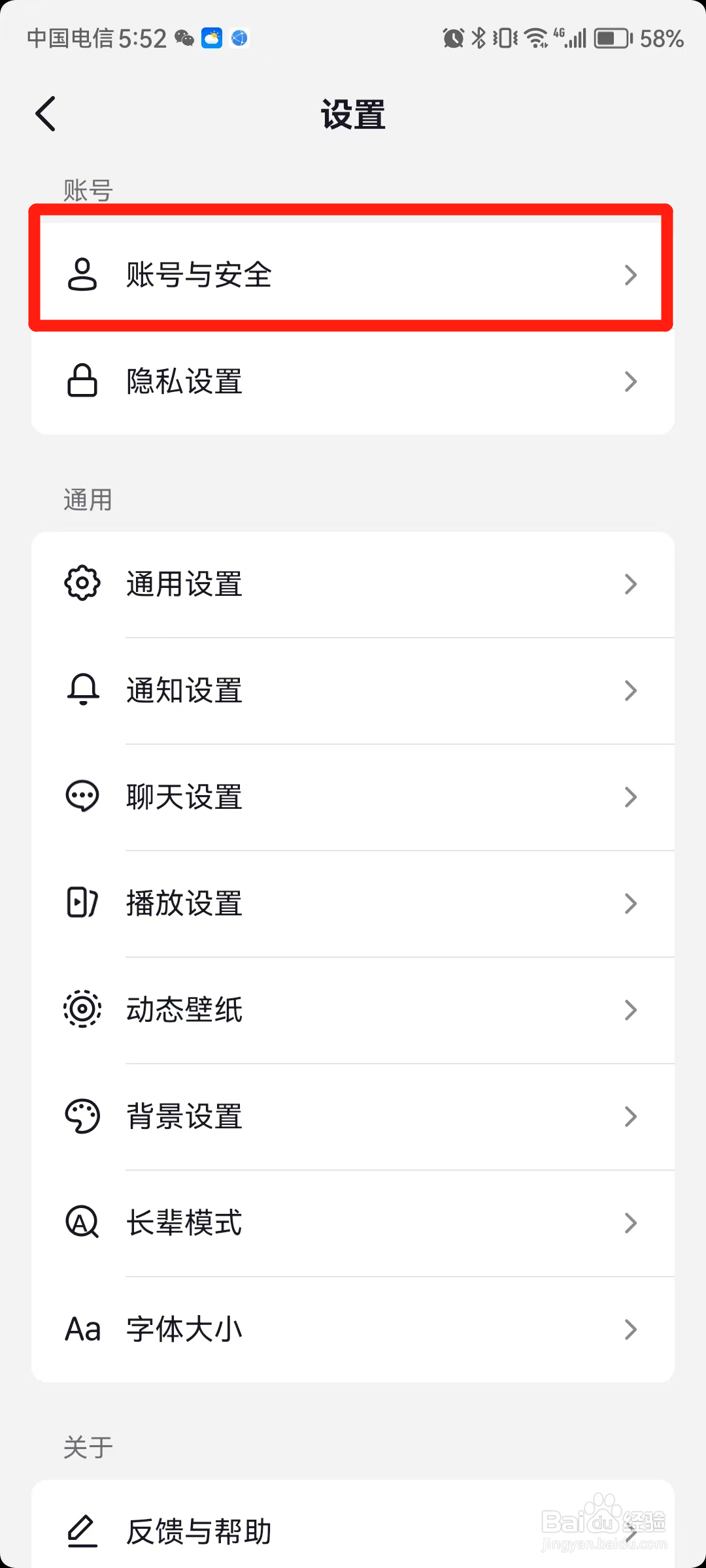Tap the 播放设置 row
Screen dimensions: 706x1568
pos(352,904)
